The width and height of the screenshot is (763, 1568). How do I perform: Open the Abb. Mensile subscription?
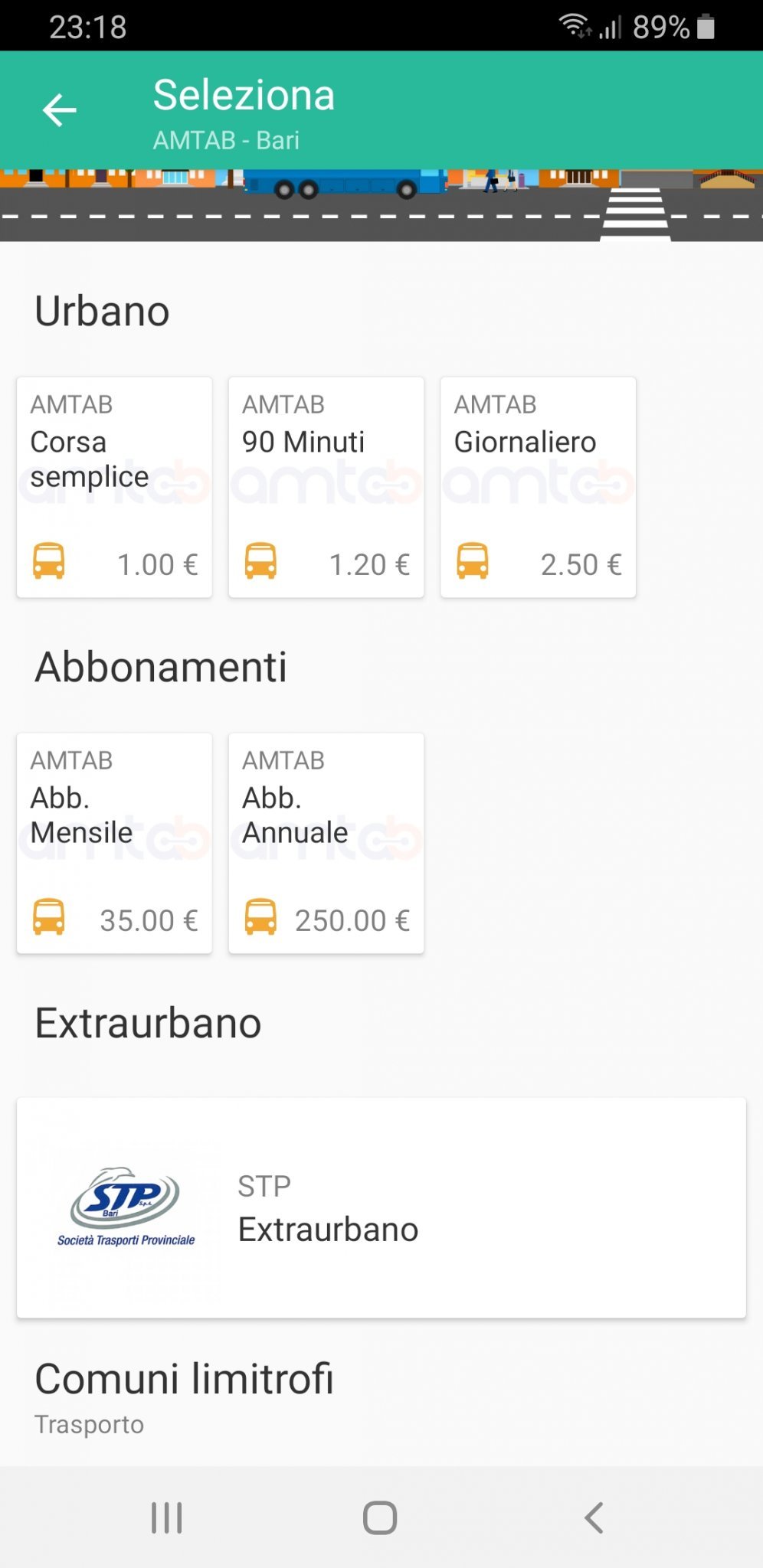pyautogui.click(x=114, y=843)
